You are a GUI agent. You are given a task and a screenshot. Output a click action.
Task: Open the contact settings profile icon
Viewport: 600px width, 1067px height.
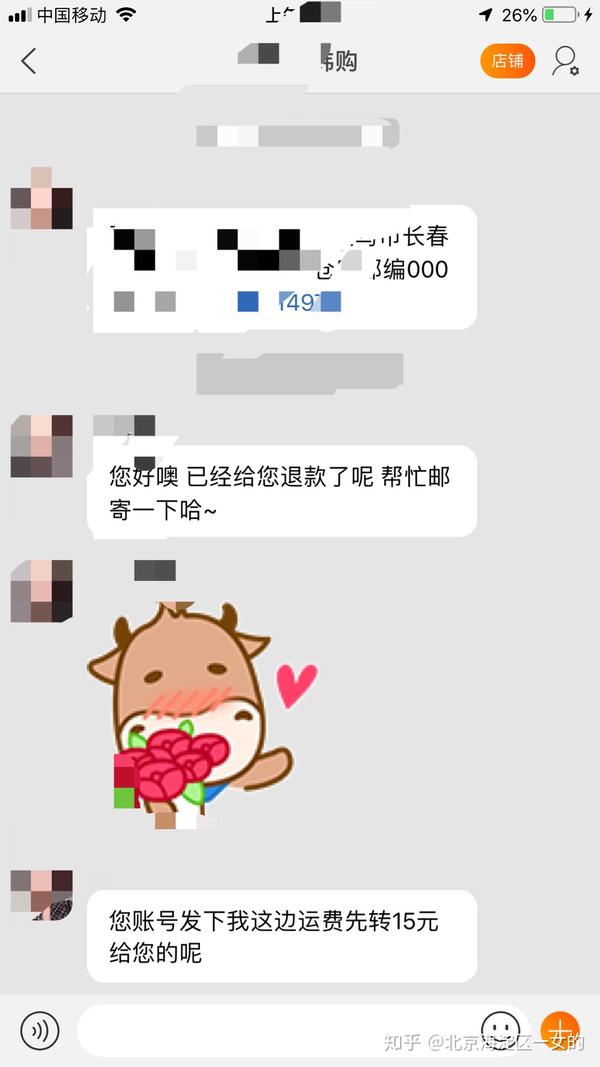[x=565, y=61]
